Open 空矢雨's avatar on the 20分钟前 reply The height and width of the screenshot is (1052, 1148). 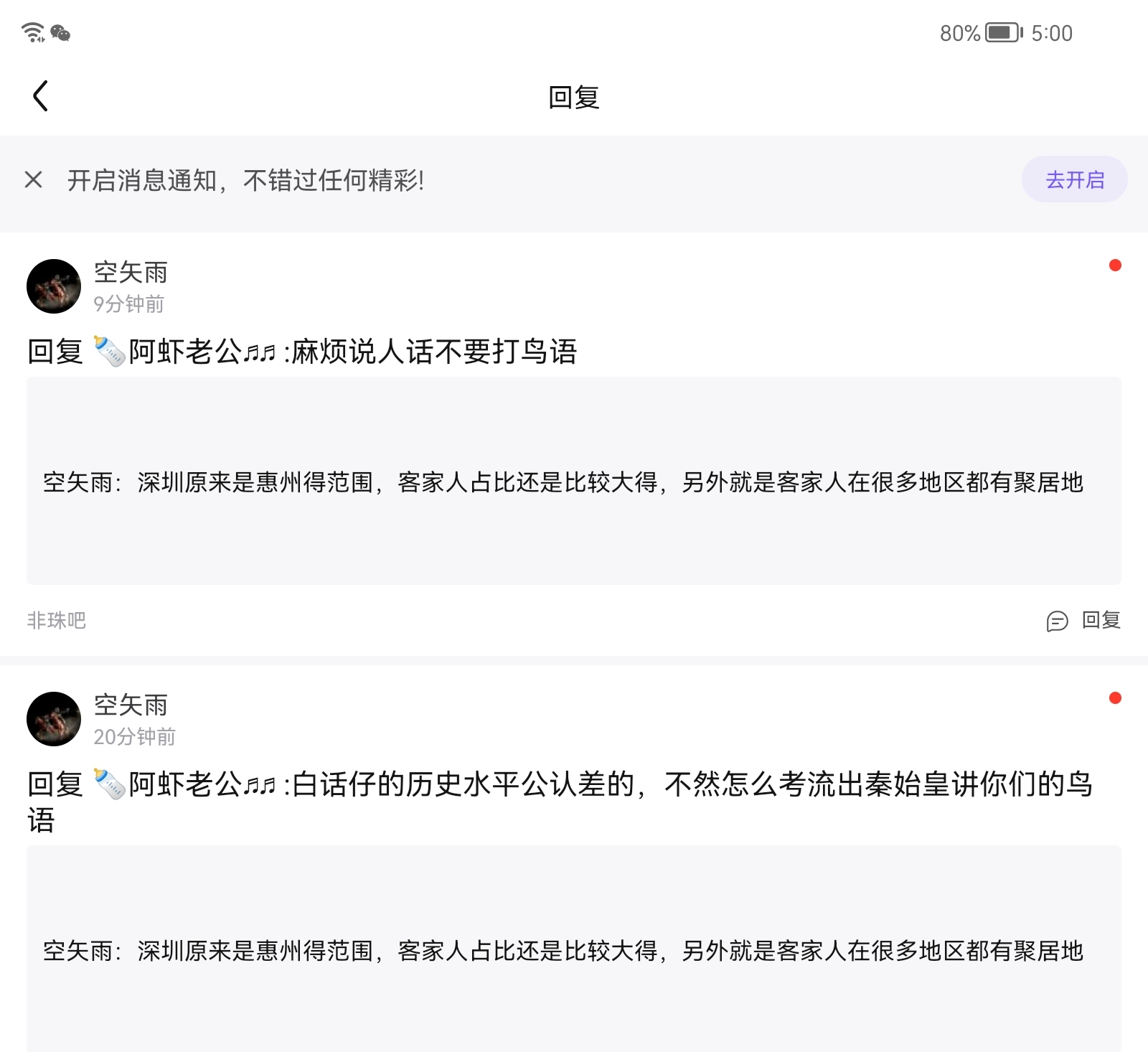point(54,719)
